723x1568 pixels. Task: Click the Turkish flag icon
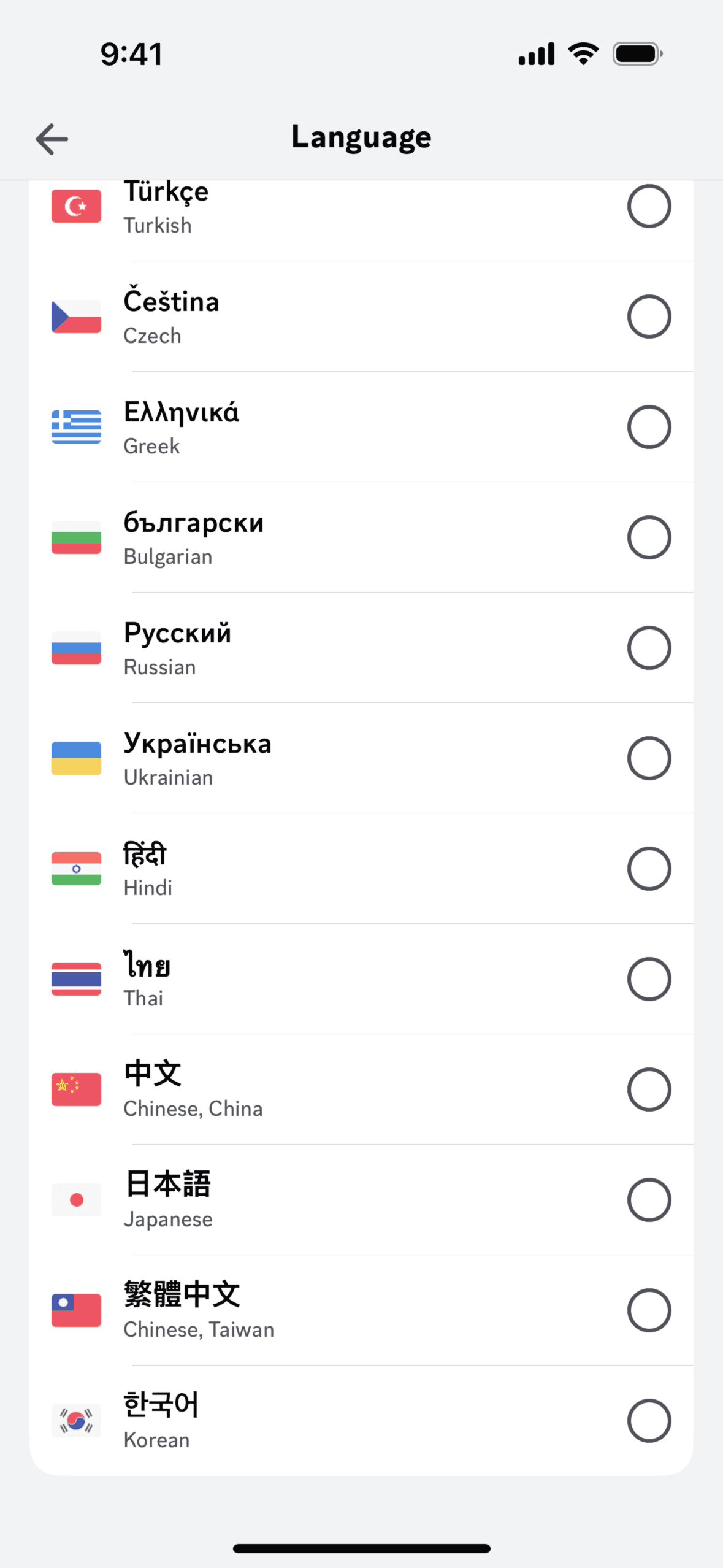(x=75, y=206)
